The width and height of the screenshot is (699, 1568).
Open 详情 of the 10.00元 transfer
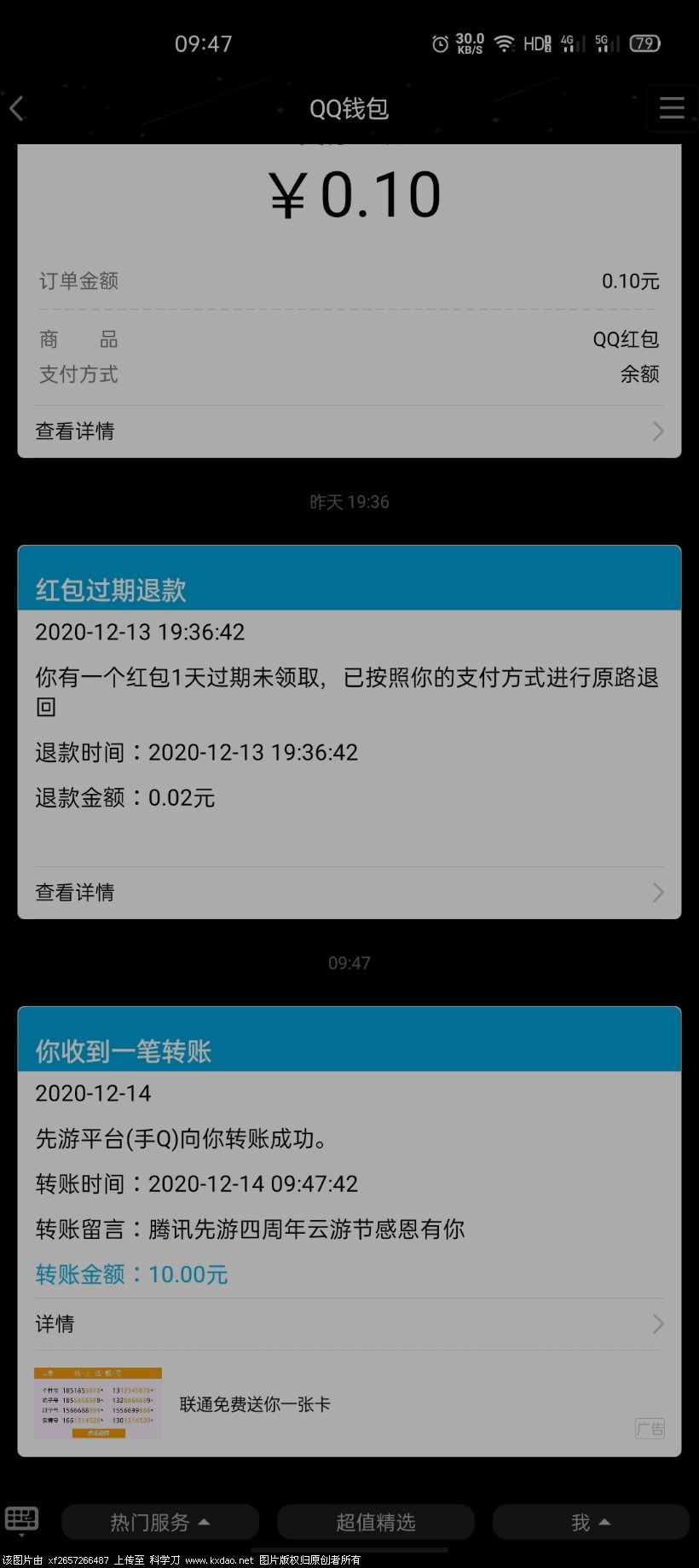pyautogui.click(x=349, y=1324)
